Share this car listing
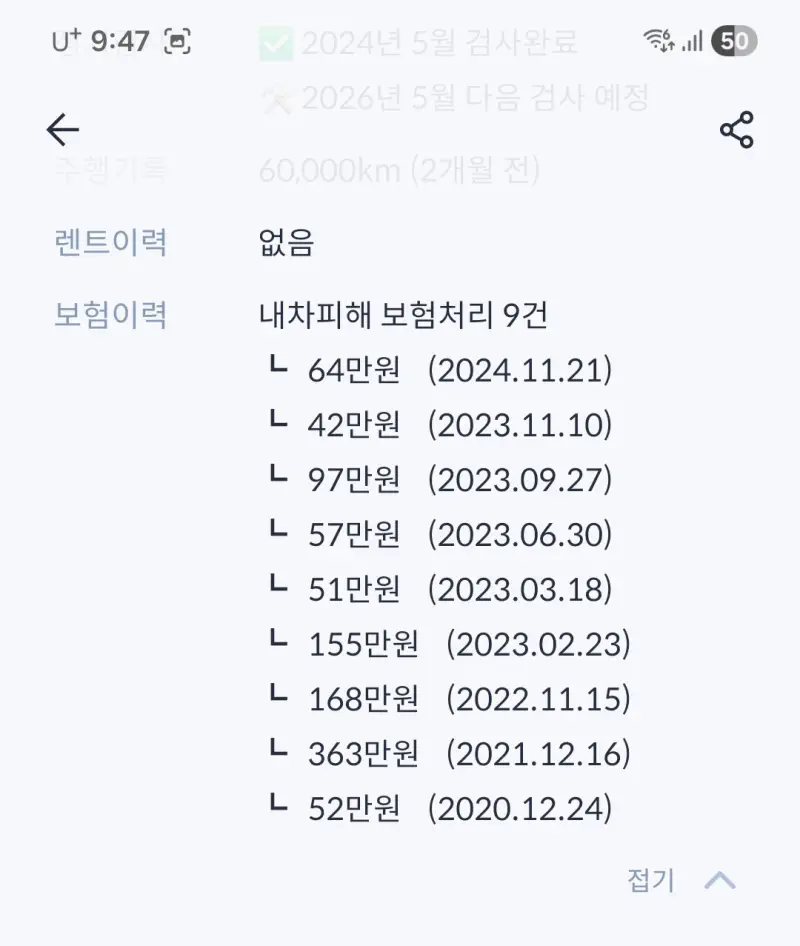This screenshot has height=946, width=800. click(x=736, y=130)
